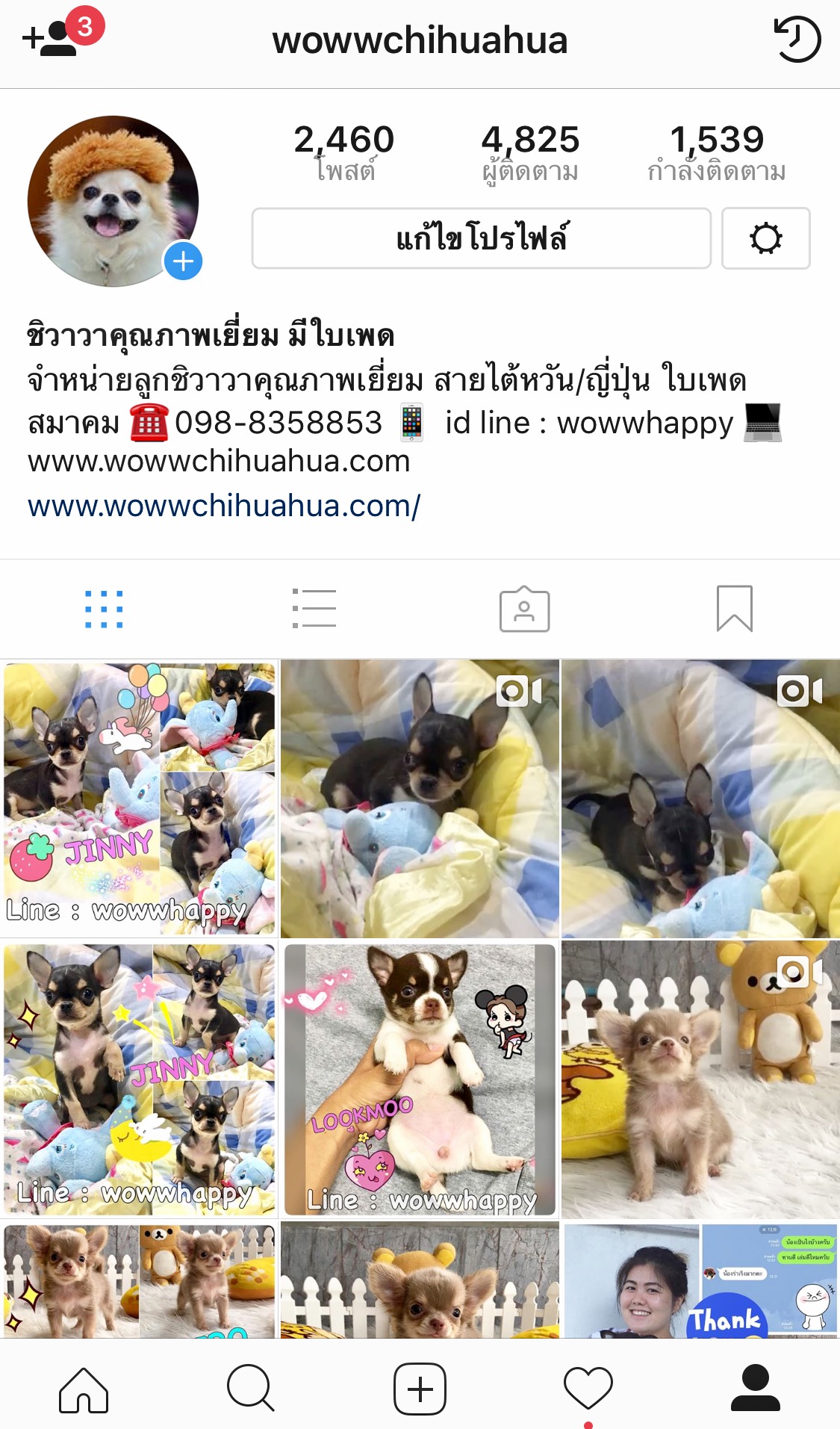Open the activity heart tab
Image resolution: width=840 pixels, height=1429 pixels.
588,1389
